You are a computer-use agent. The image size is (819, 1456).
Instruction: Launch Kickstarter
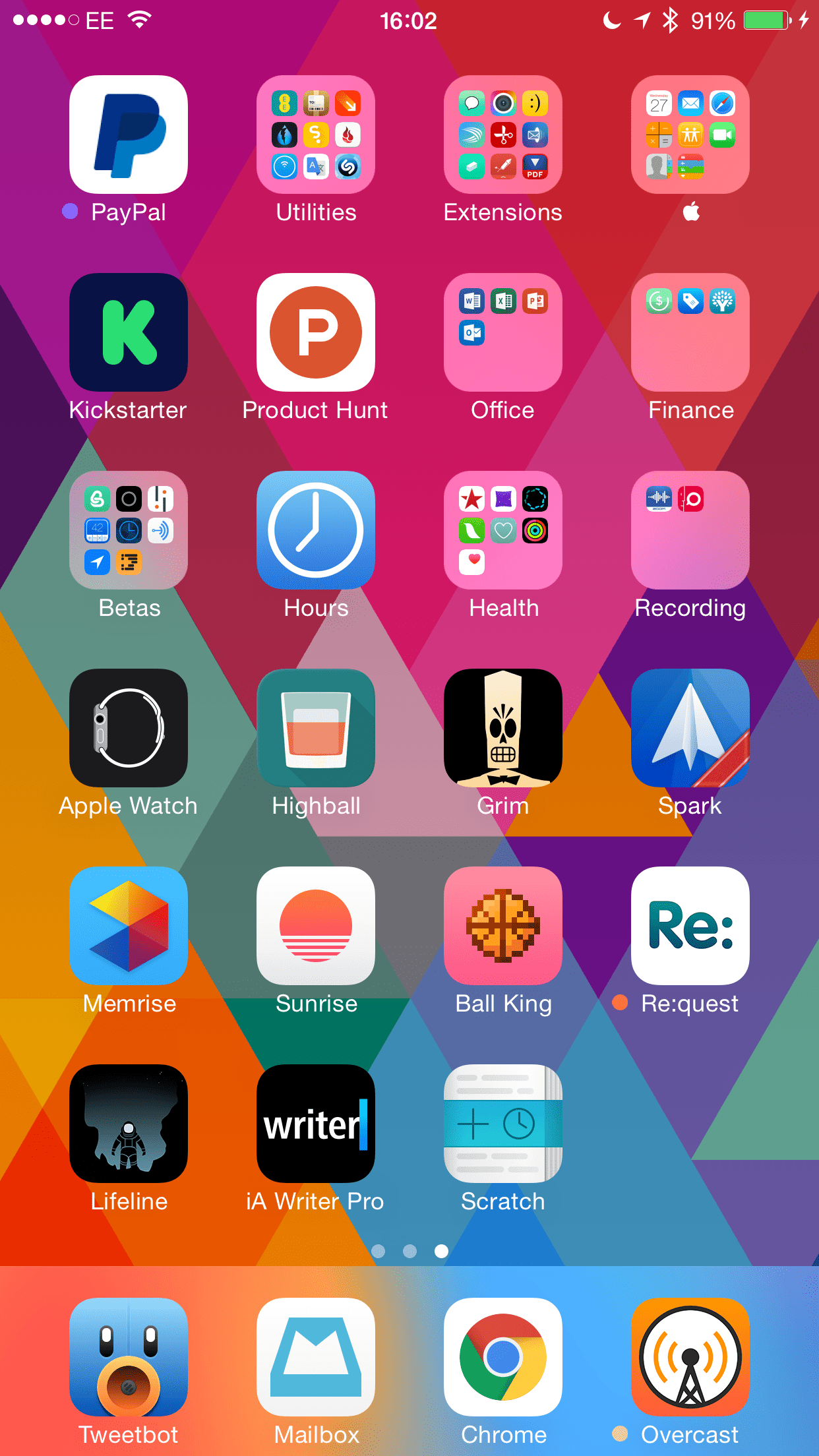click(x=129, y=332)
